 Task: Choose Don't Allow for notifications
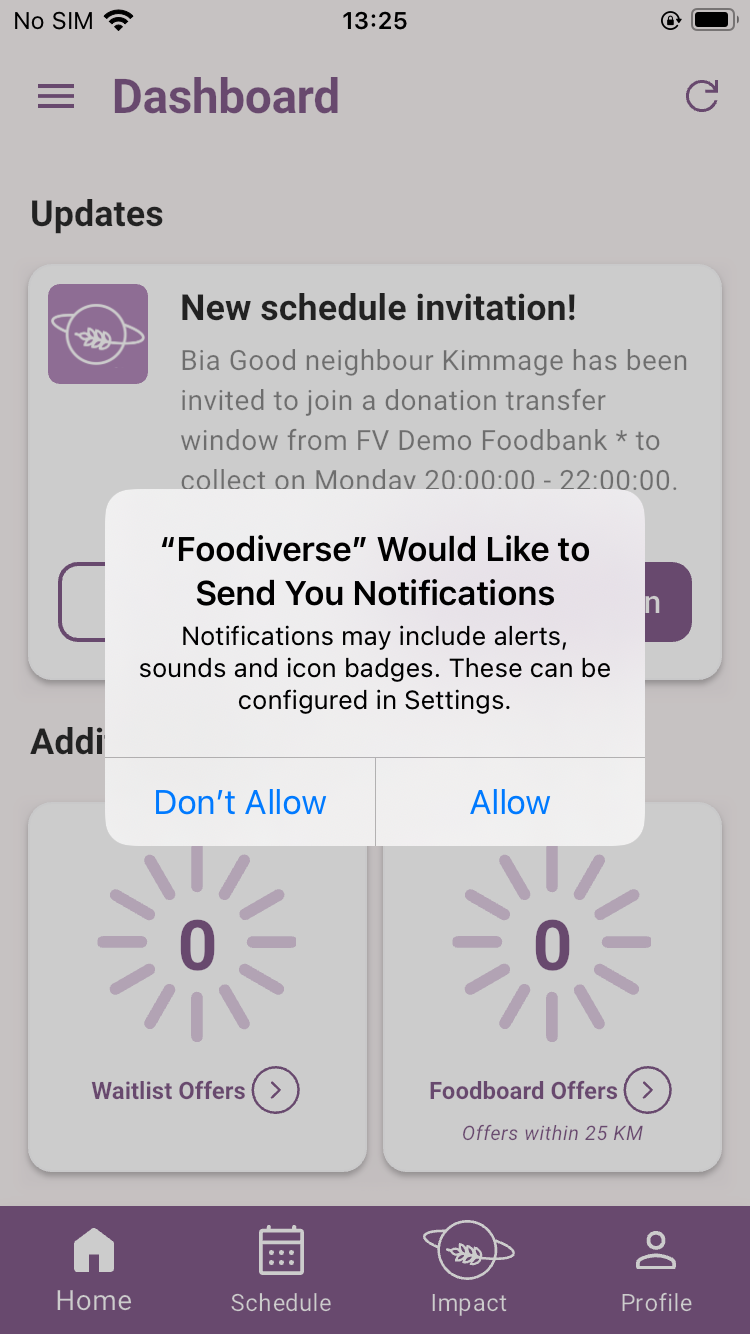pos(240,802)
